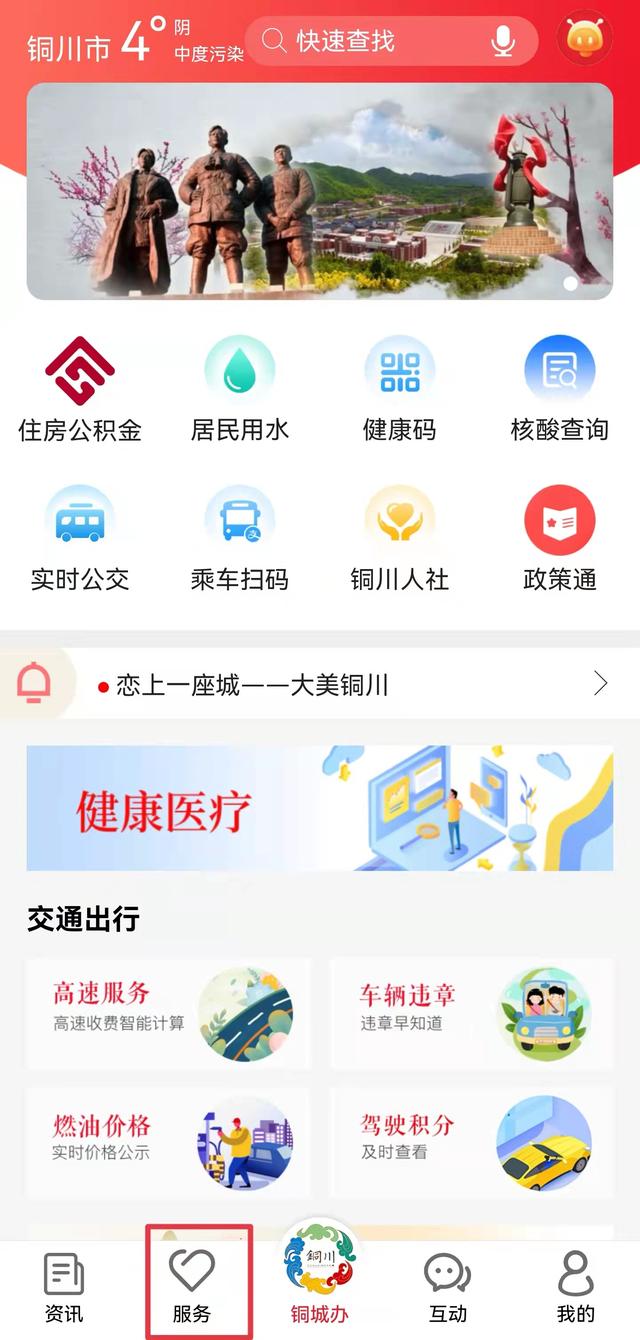Open the 健康码 health code

(x=399, y=390)
